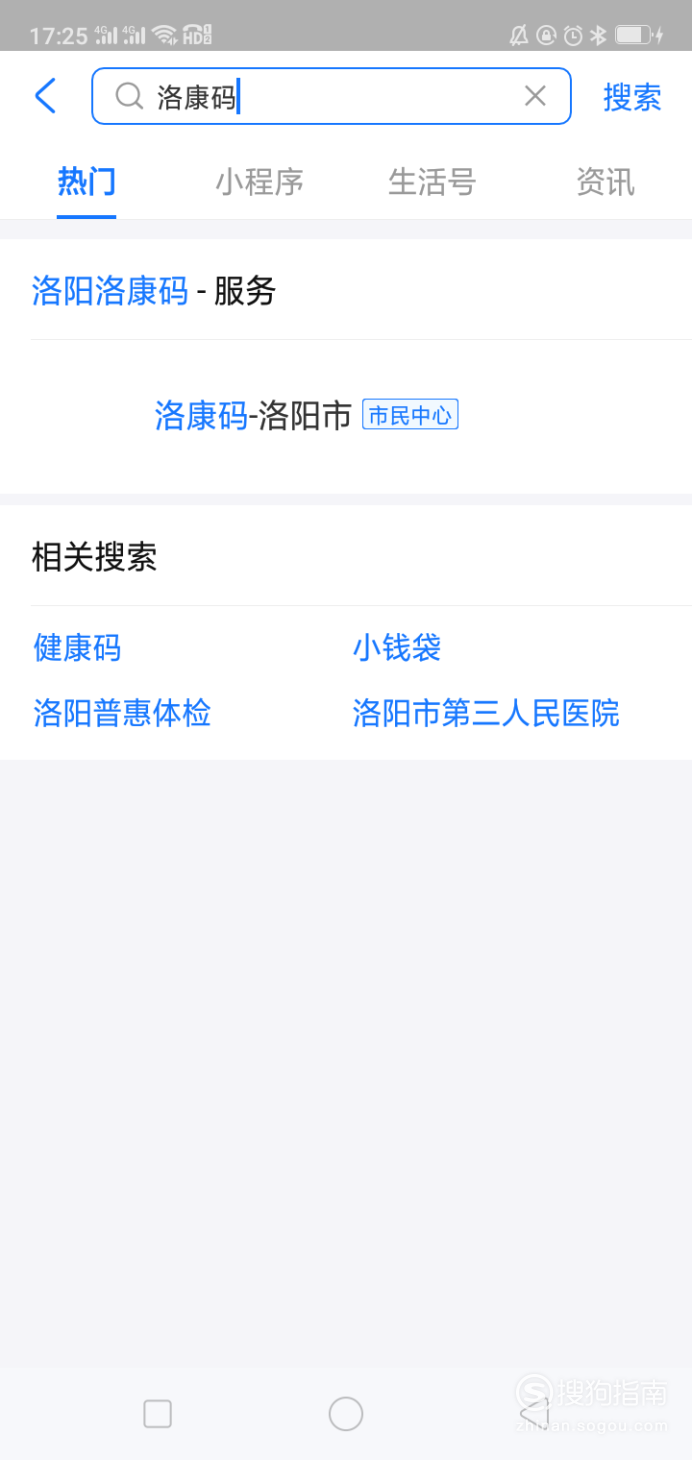This screenshot has width=692, height=1460.
Task: Open the 洛康码-洛阳市 市民中心 result
Action: pyautogui.click(x=306, y=415)
